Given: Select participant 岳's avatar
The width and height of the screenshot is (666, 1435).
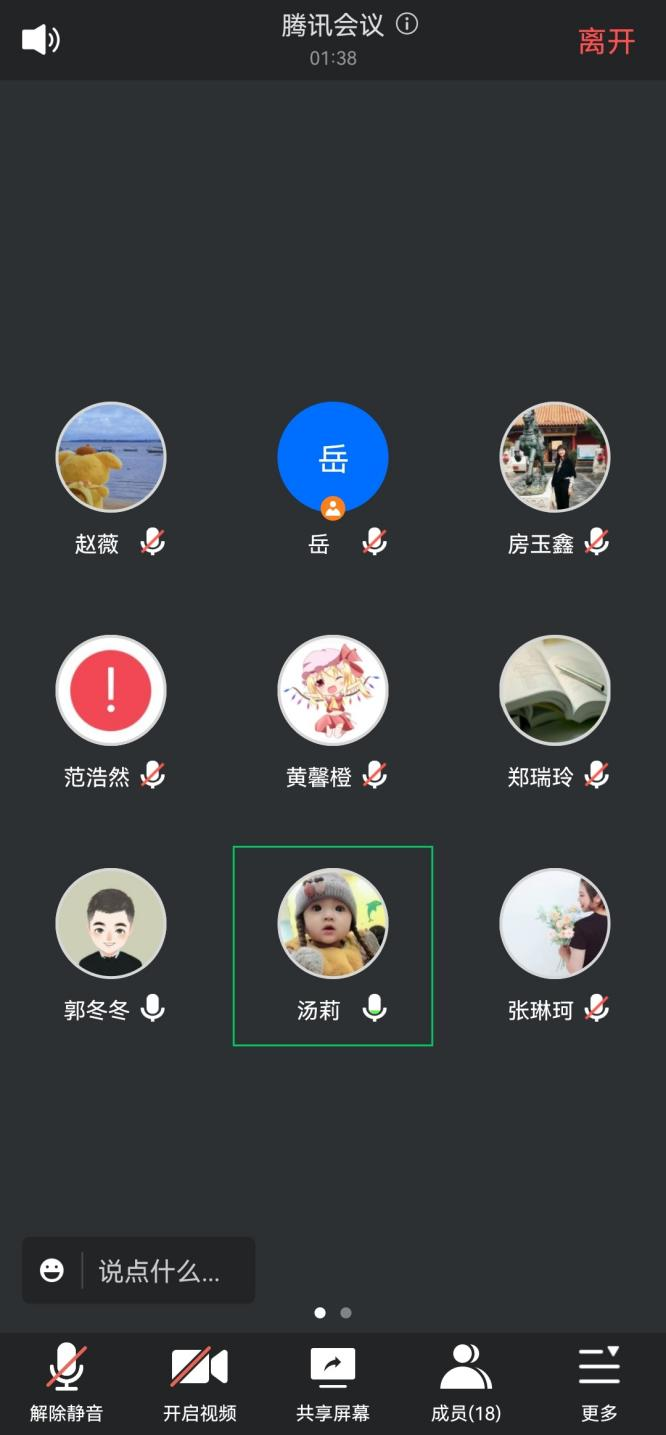Looking at the screenshot, I should click(333, 458).
